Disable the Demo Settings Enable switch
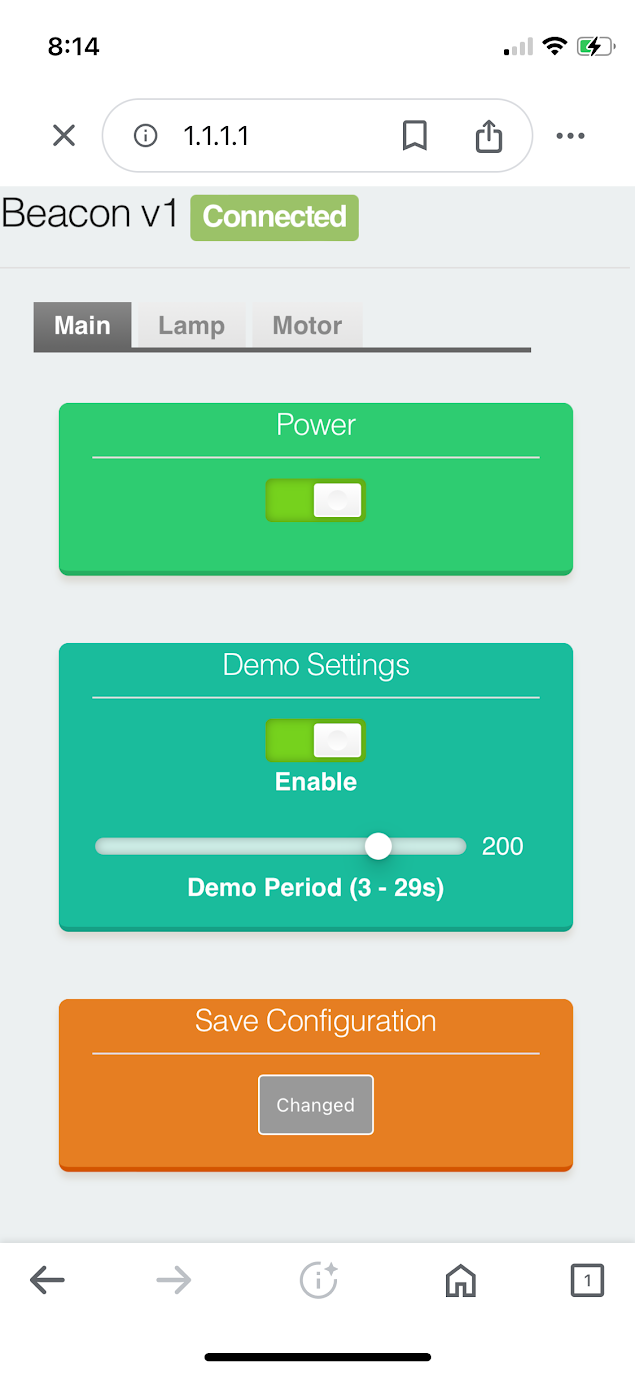This screenshot has width=635, height=1375. 316,740
